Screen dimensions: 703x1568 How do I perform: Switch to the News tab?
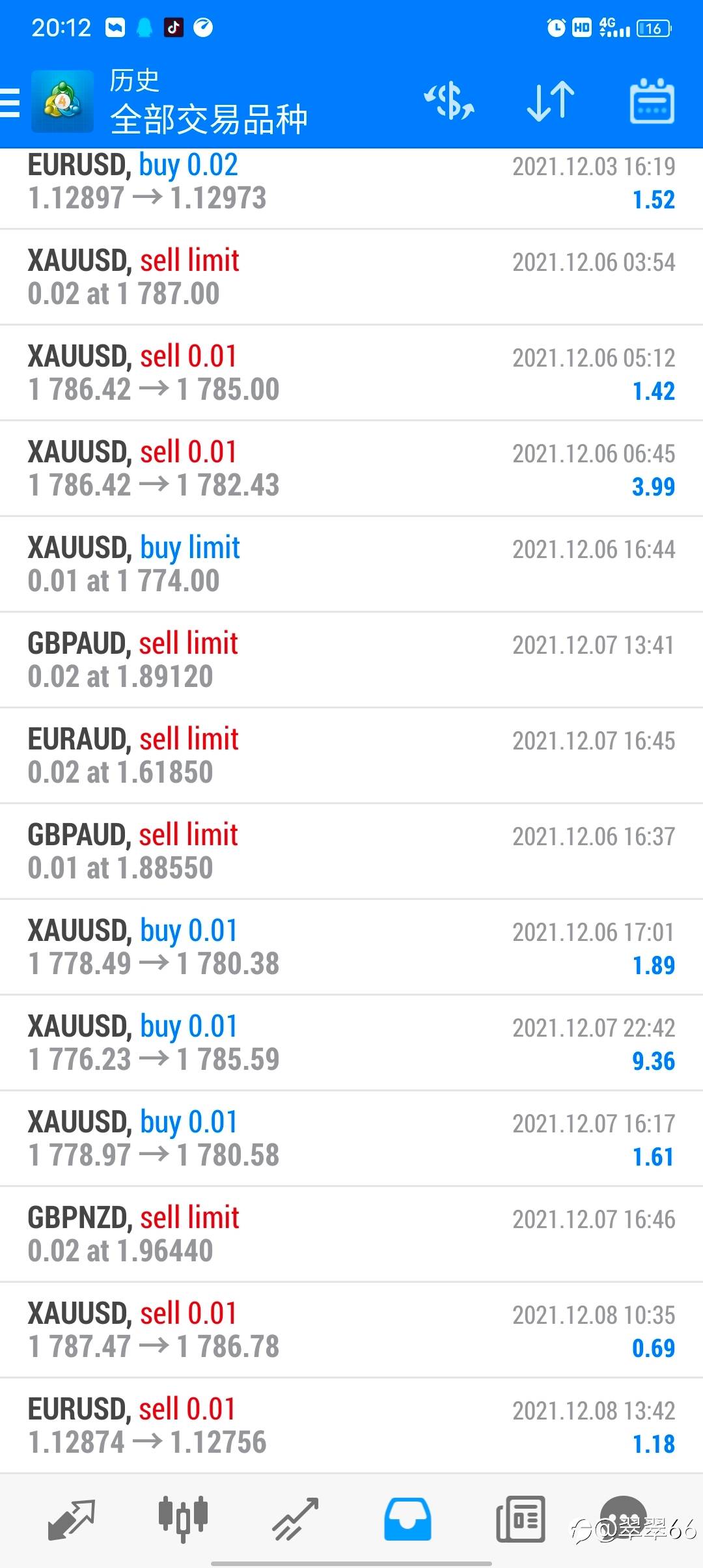[x=520, y=1520]
